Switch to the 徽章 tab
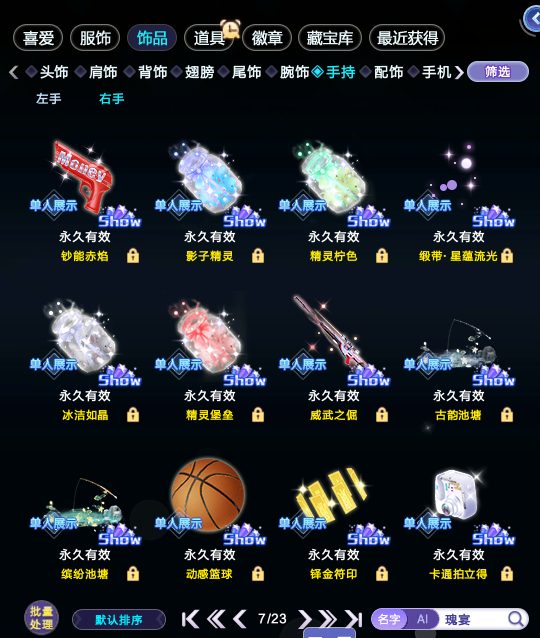The image size is (540, 638). [267, 38]
